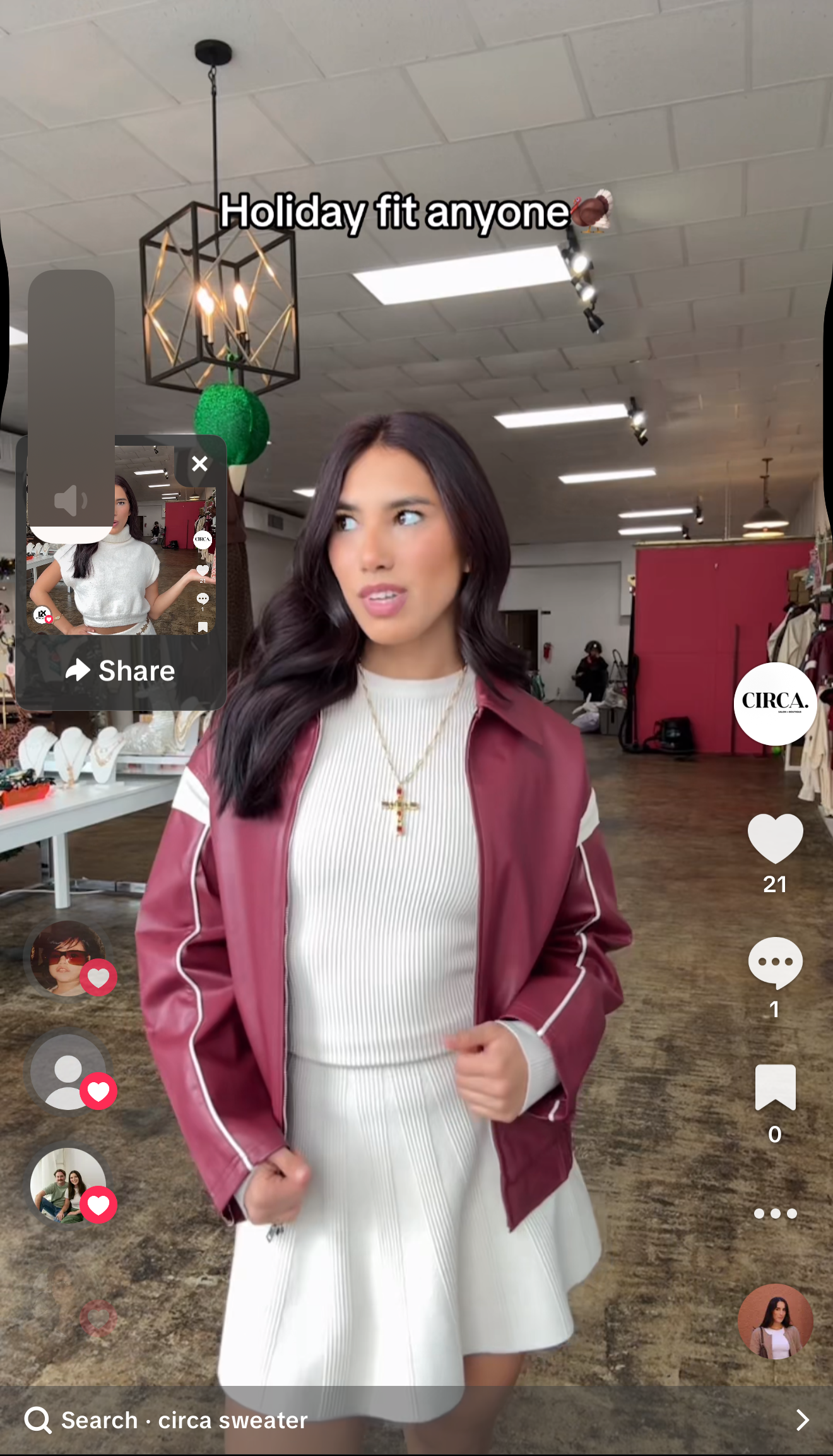Open the sound disc avatar
The image size is (833, 1456).
(775, 1321)
